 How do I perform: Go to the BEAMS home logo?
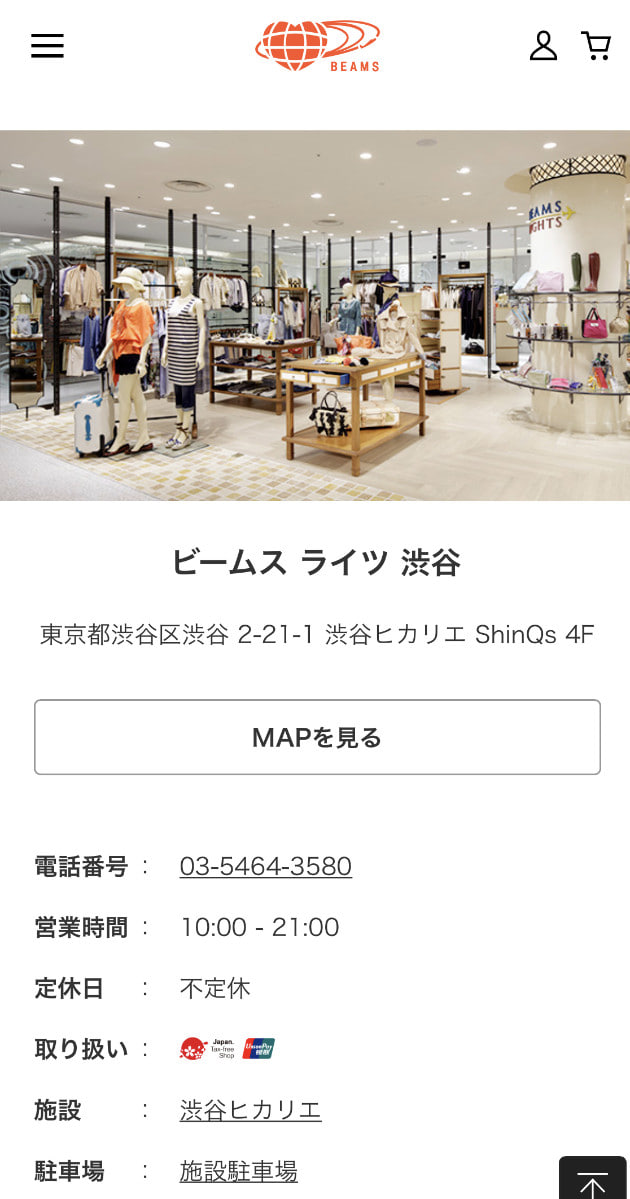tap(317, 46)
